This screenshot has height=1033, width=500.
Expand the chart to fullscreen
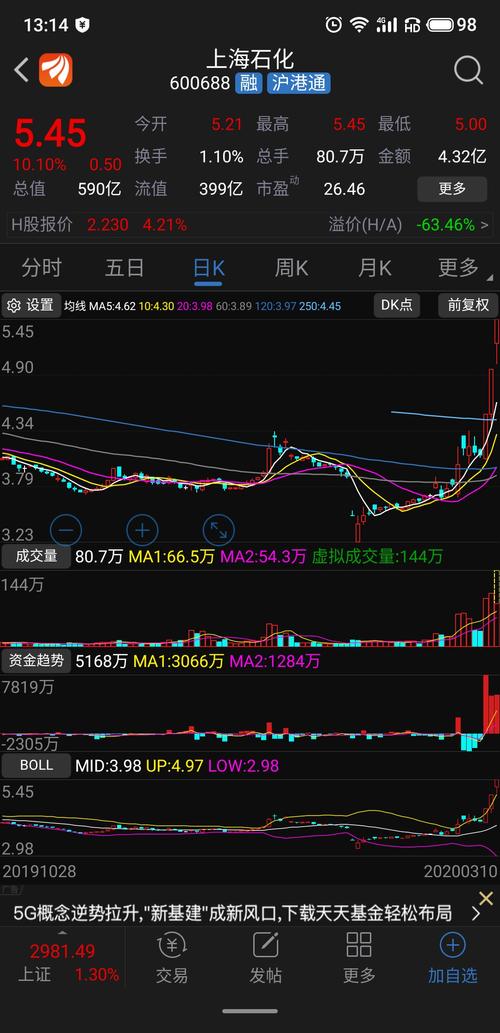tap(219, 529)
